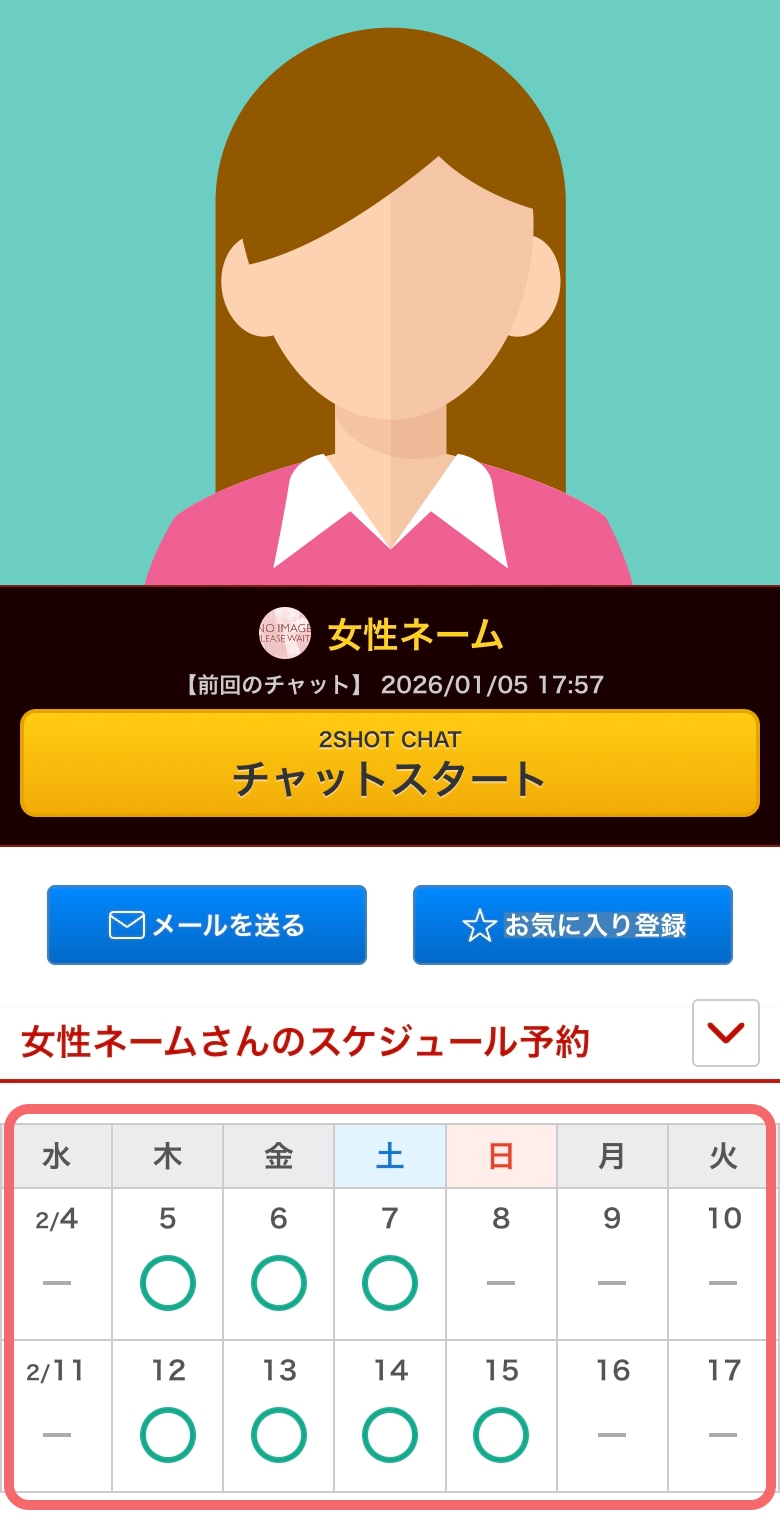780x1529 pixels.
Task: Click the star icon on お気に入り登録 button
Action: pyautogui.click(x=480, y=925)
